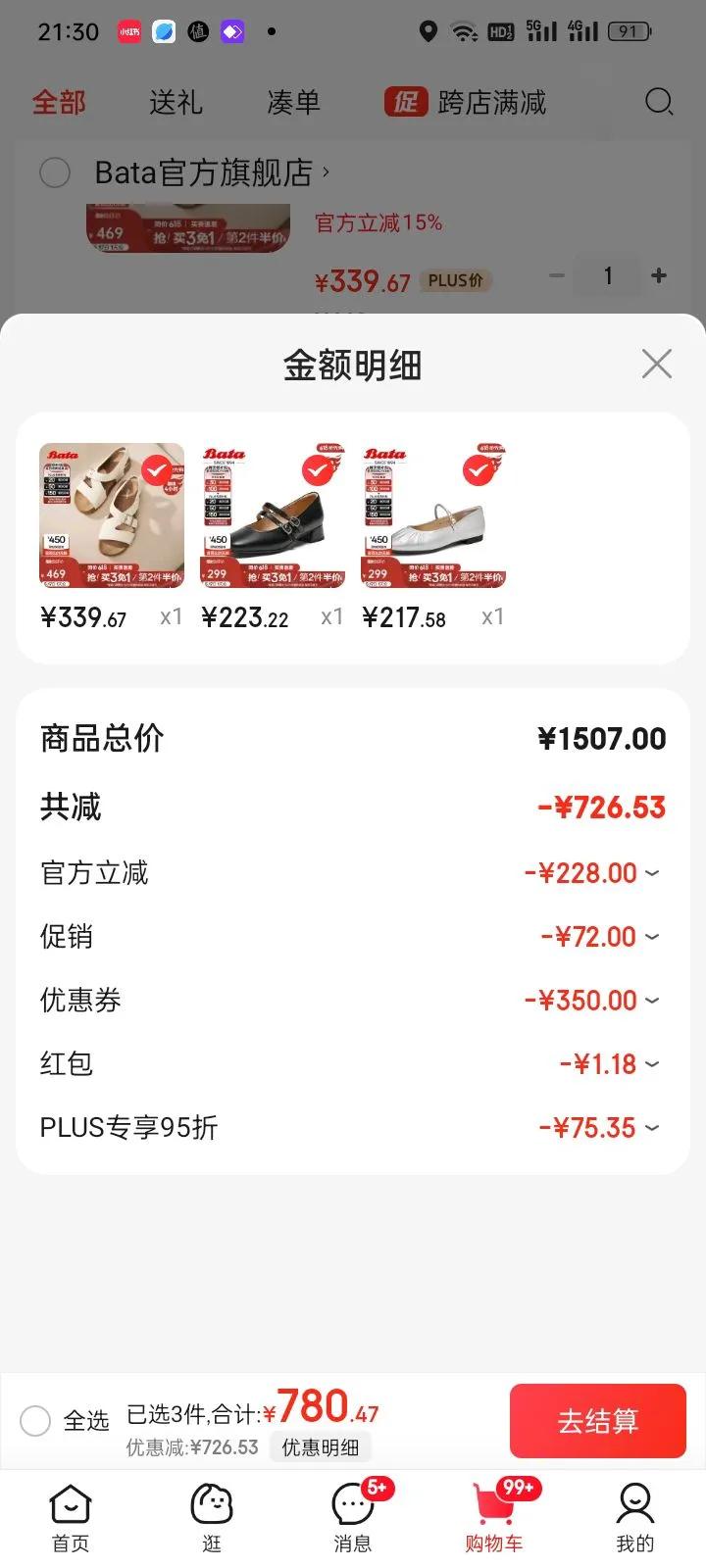
Task: Tap 去结算 to check out
Action: [597, 1421]
